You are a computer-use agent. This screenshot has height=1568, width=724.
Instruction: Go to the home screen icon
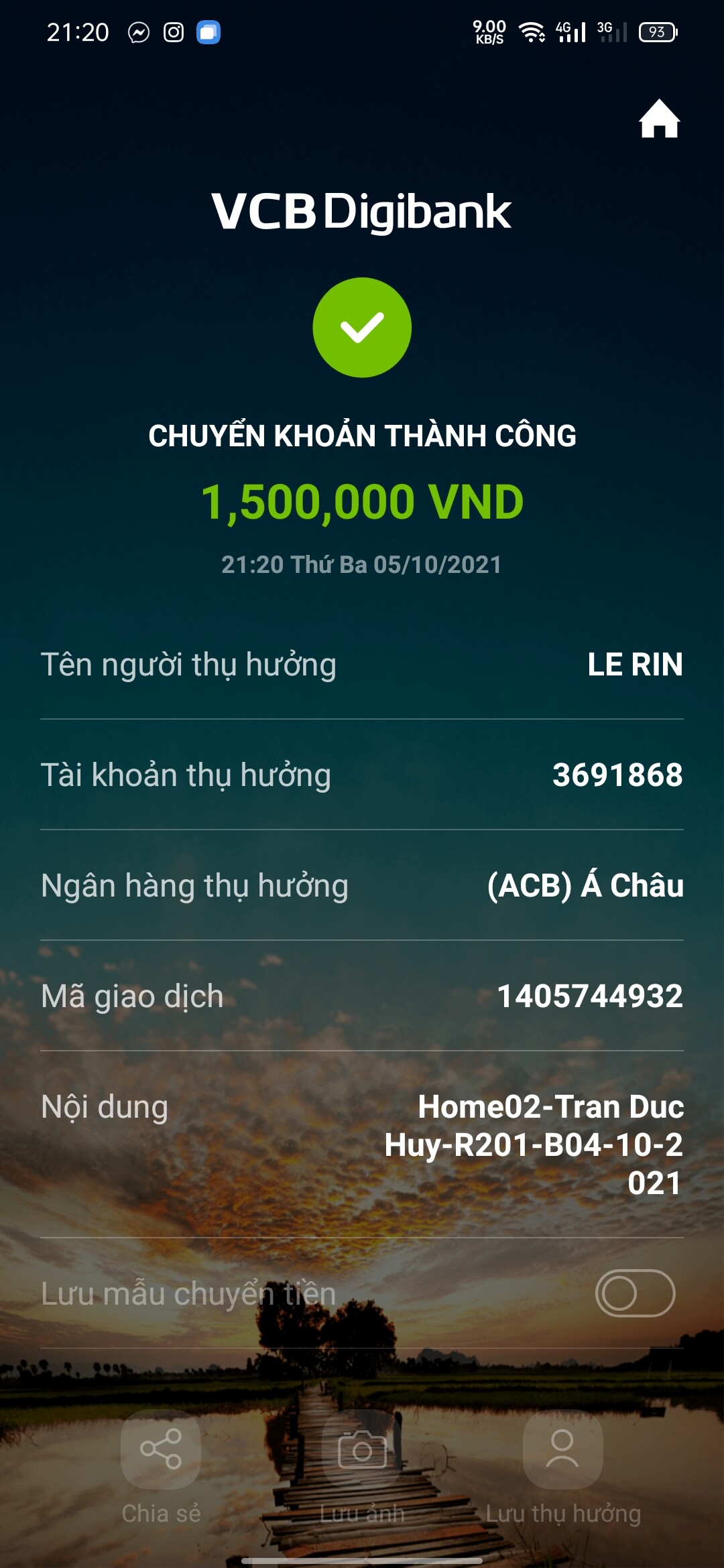pos(659,119)
